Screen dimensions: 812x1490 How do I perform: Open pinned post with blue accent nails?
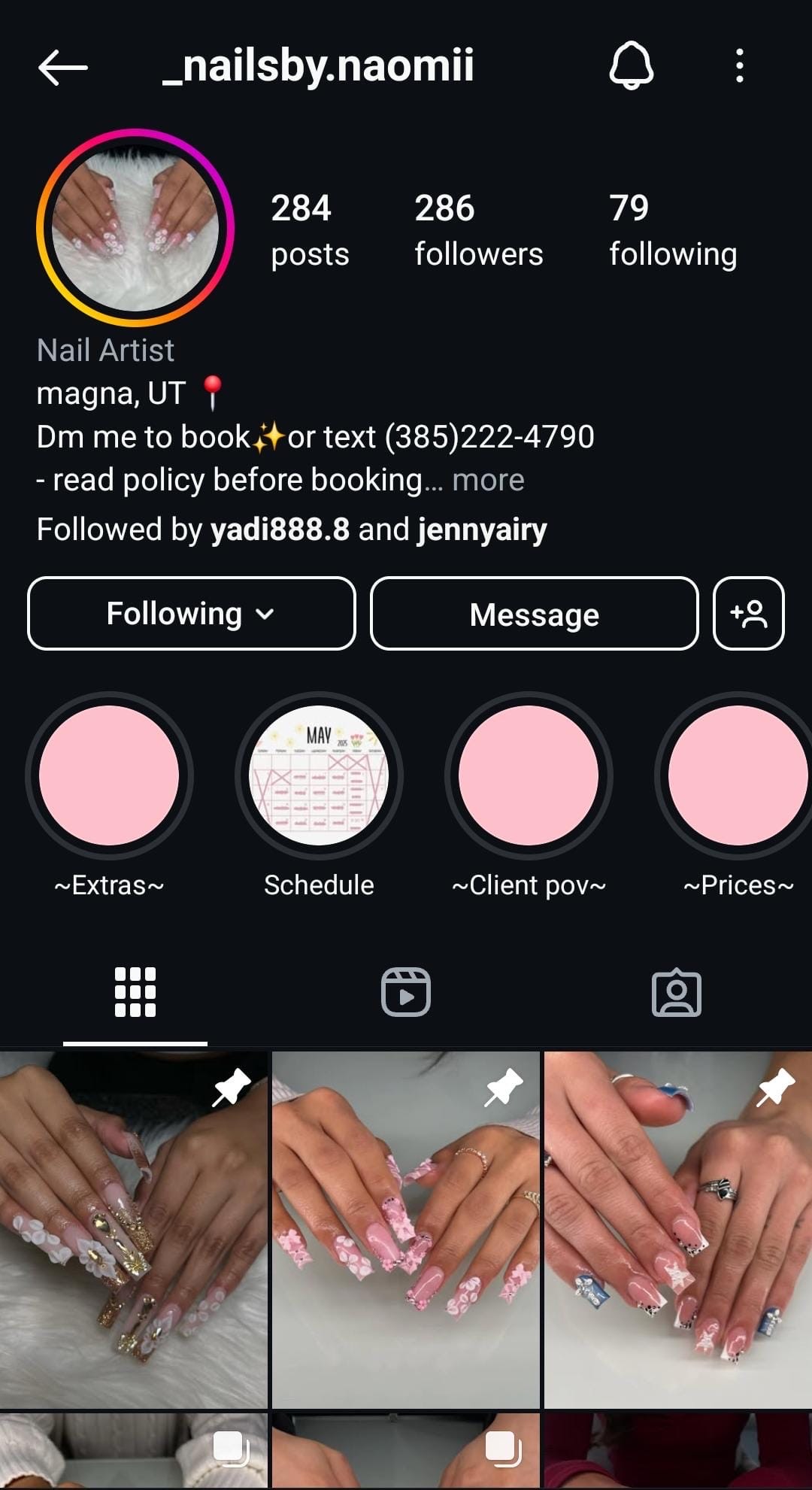[677, 1230]
